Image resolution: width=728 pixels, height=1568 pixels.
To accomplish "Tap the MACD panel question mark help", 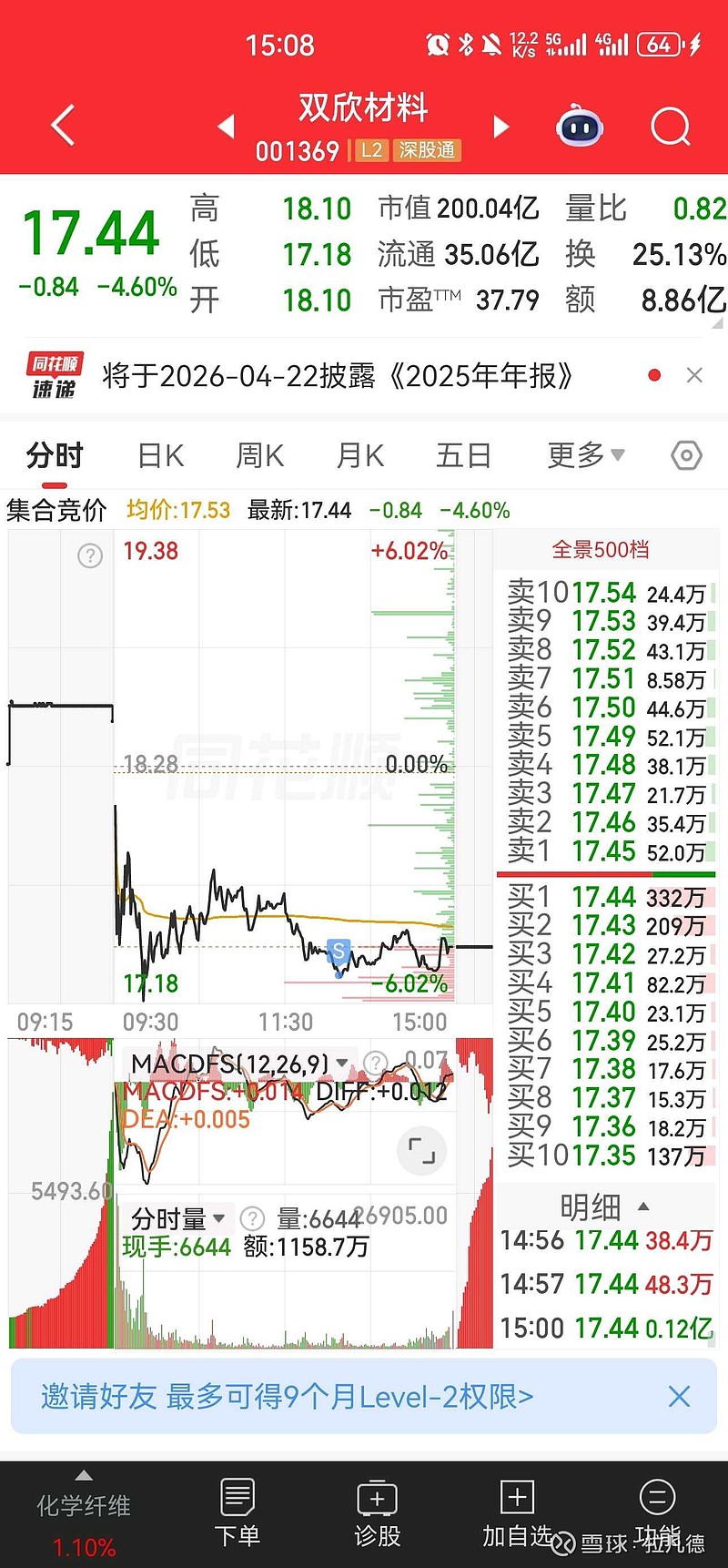I will coord(376,1062).
